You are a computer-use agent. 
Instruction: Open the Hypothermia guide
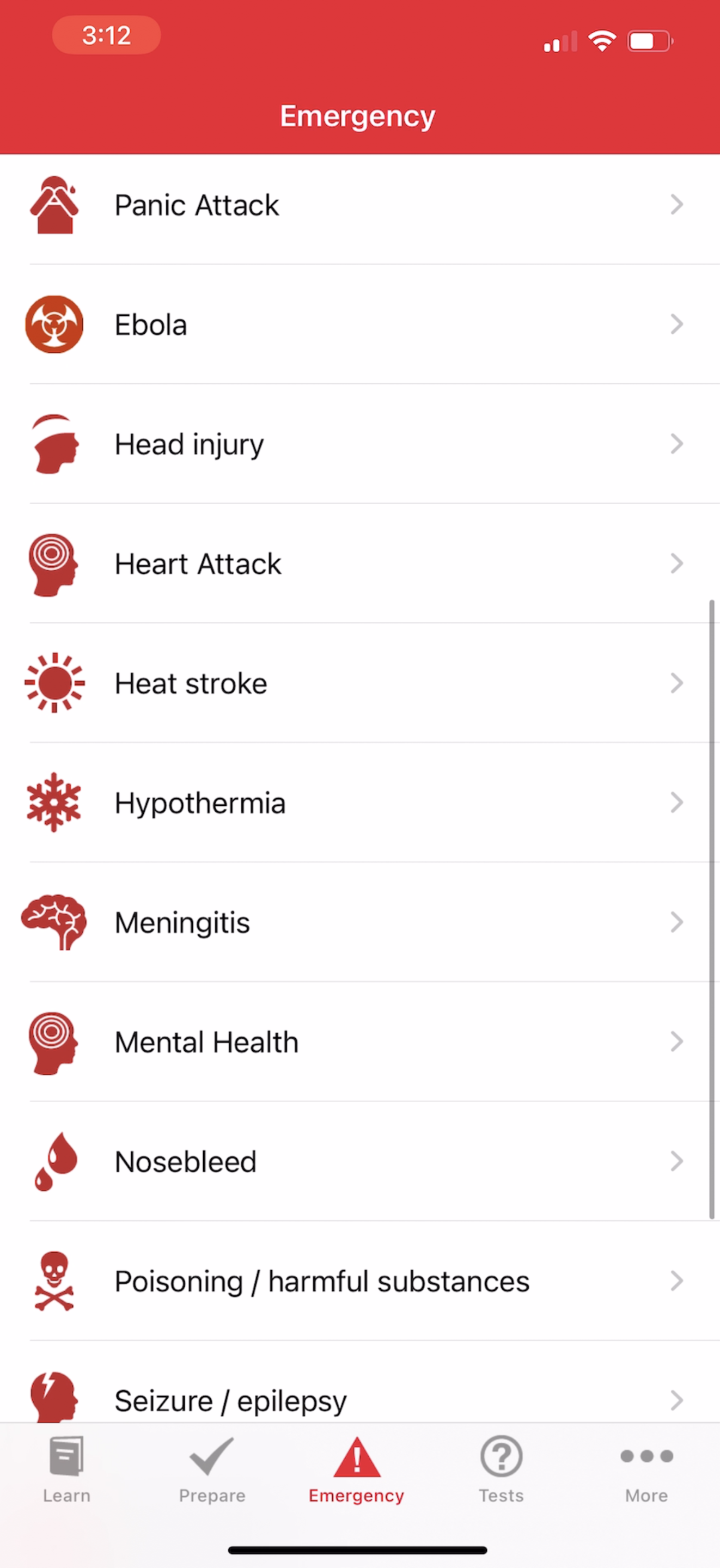coord(359,803)
